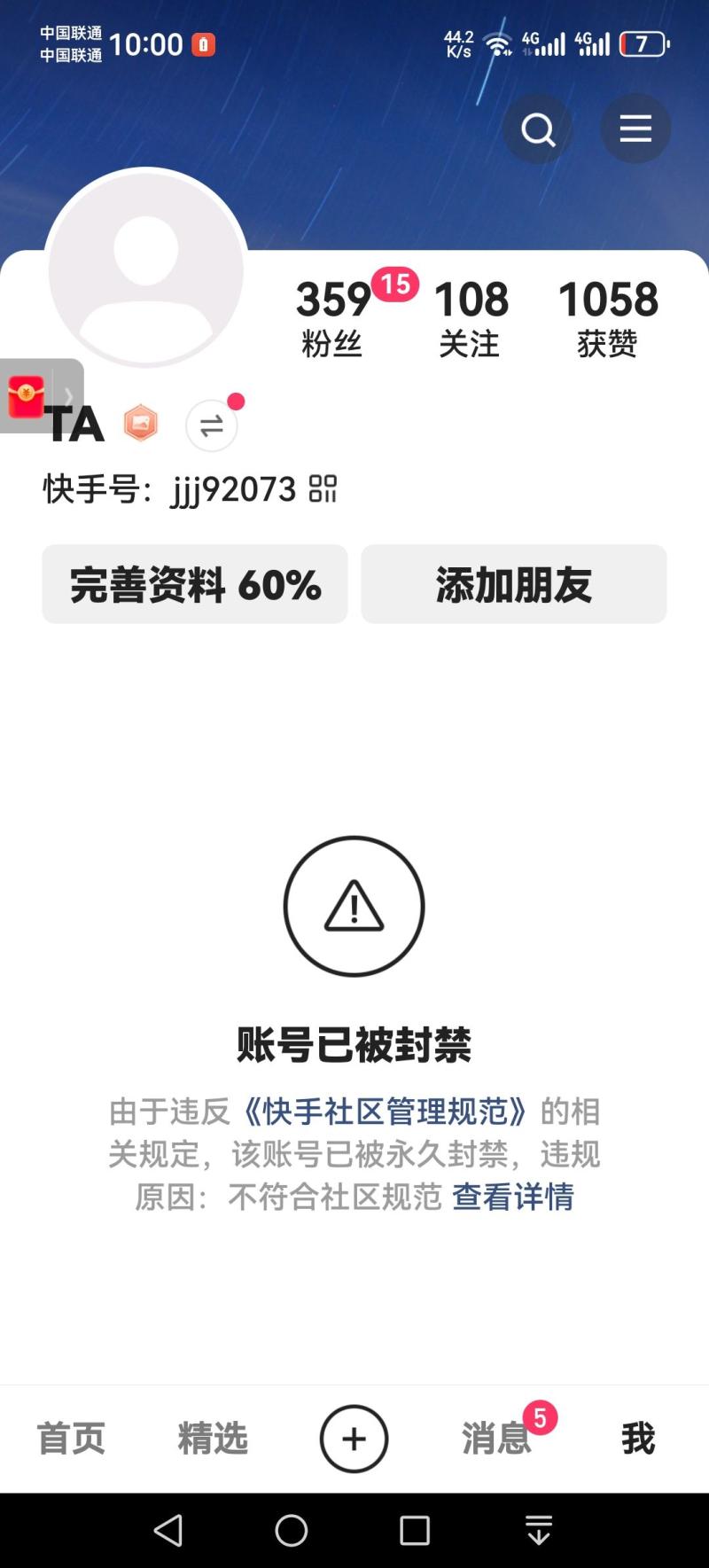Switch to the 首页 tab
Image resolution: width=709 pixels, height=1568 pixels.
(x=71, y=1438)
